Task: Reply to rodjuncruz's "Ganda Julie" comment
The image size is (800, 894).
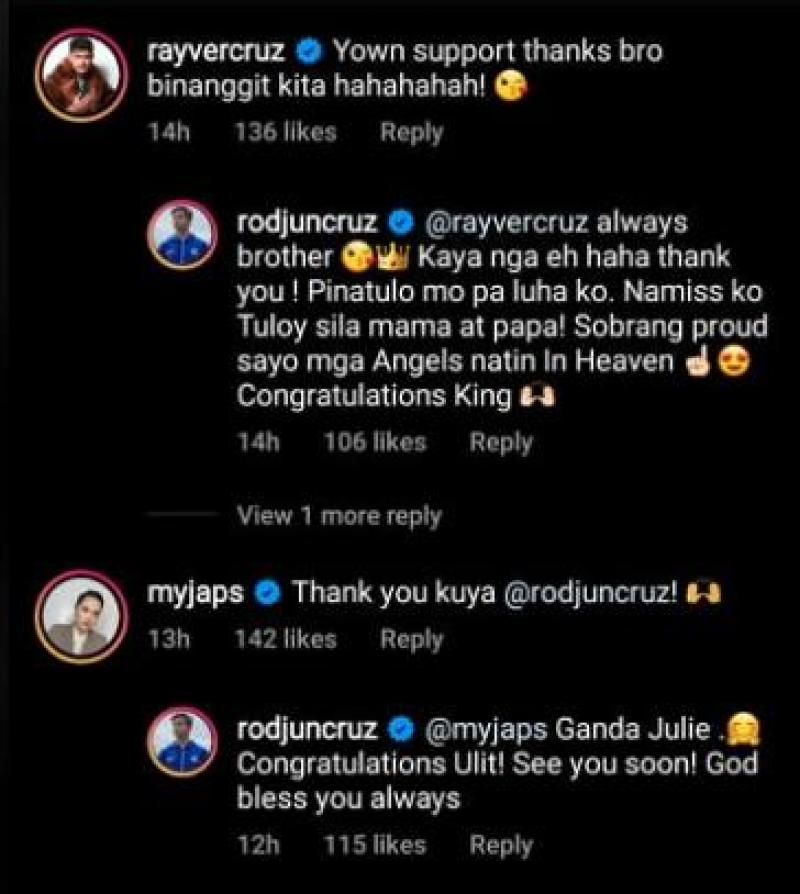Action: (500, 845)
